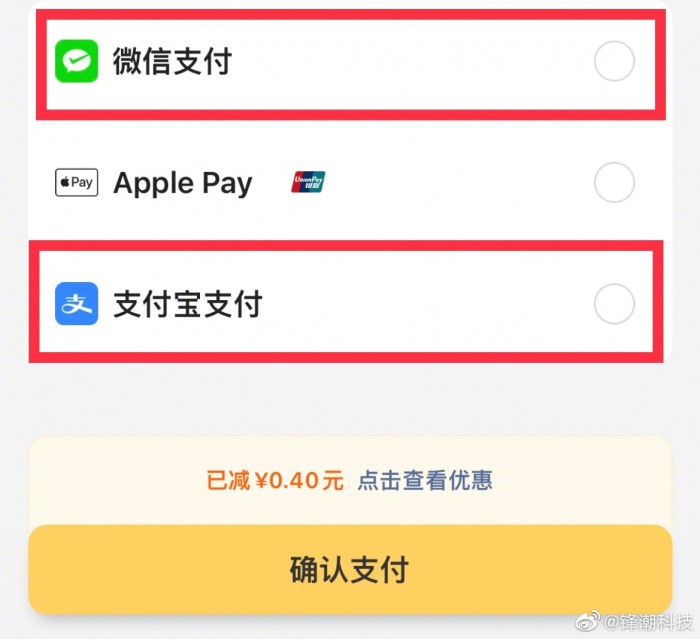Screen dimensions: 700x639
Task: Select 微信支付 as payment method
Action: tap(614, 62)
